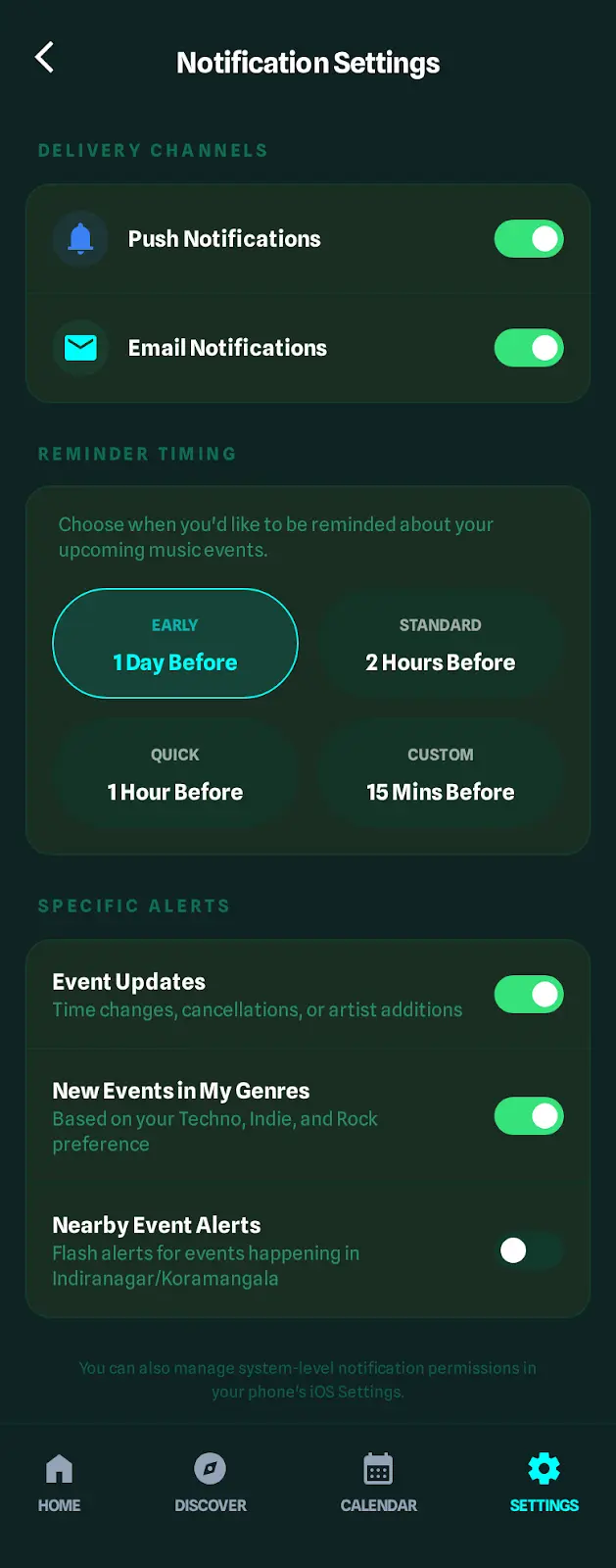This screenshot has width=616, height=1568.
Task: Turn off Push Notifications
Action: (529, 239)
